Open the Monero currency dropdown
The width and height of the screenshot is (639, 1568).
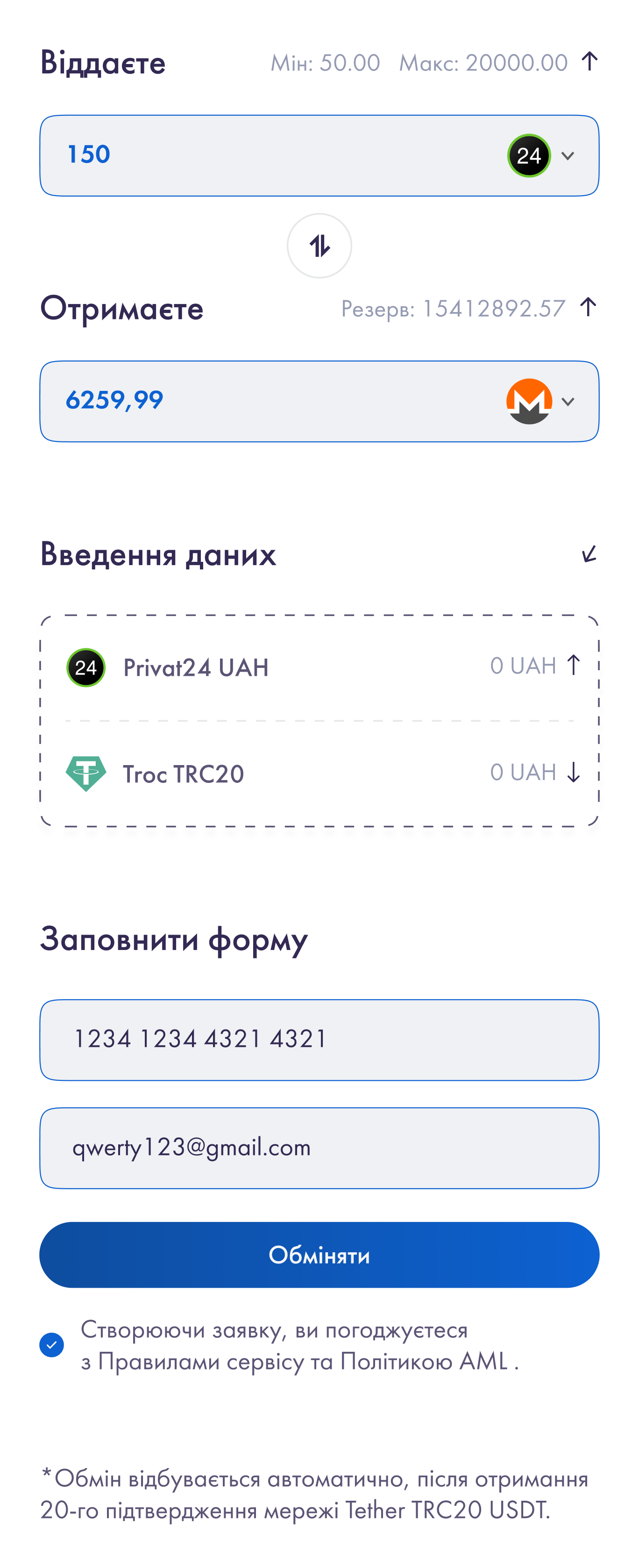coord(542,402)
